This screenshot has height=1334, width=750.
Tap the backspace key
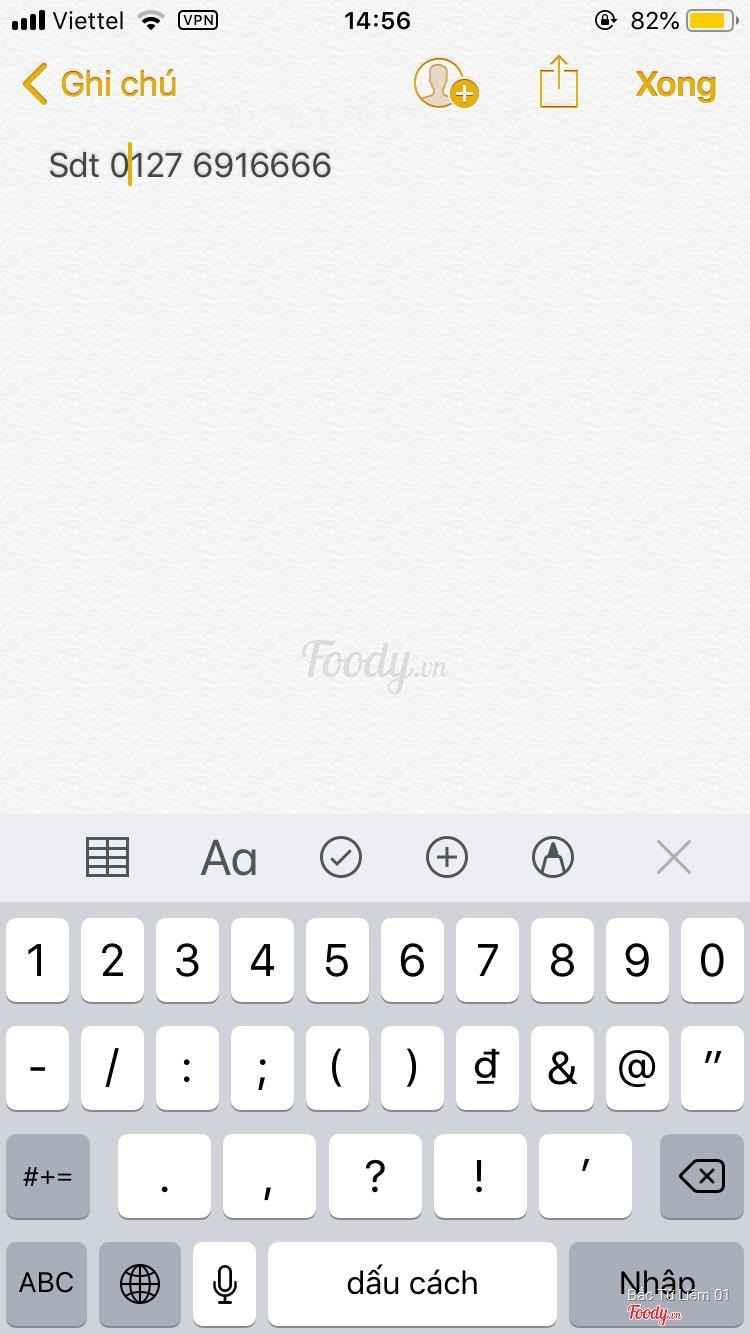[701, 1176]
